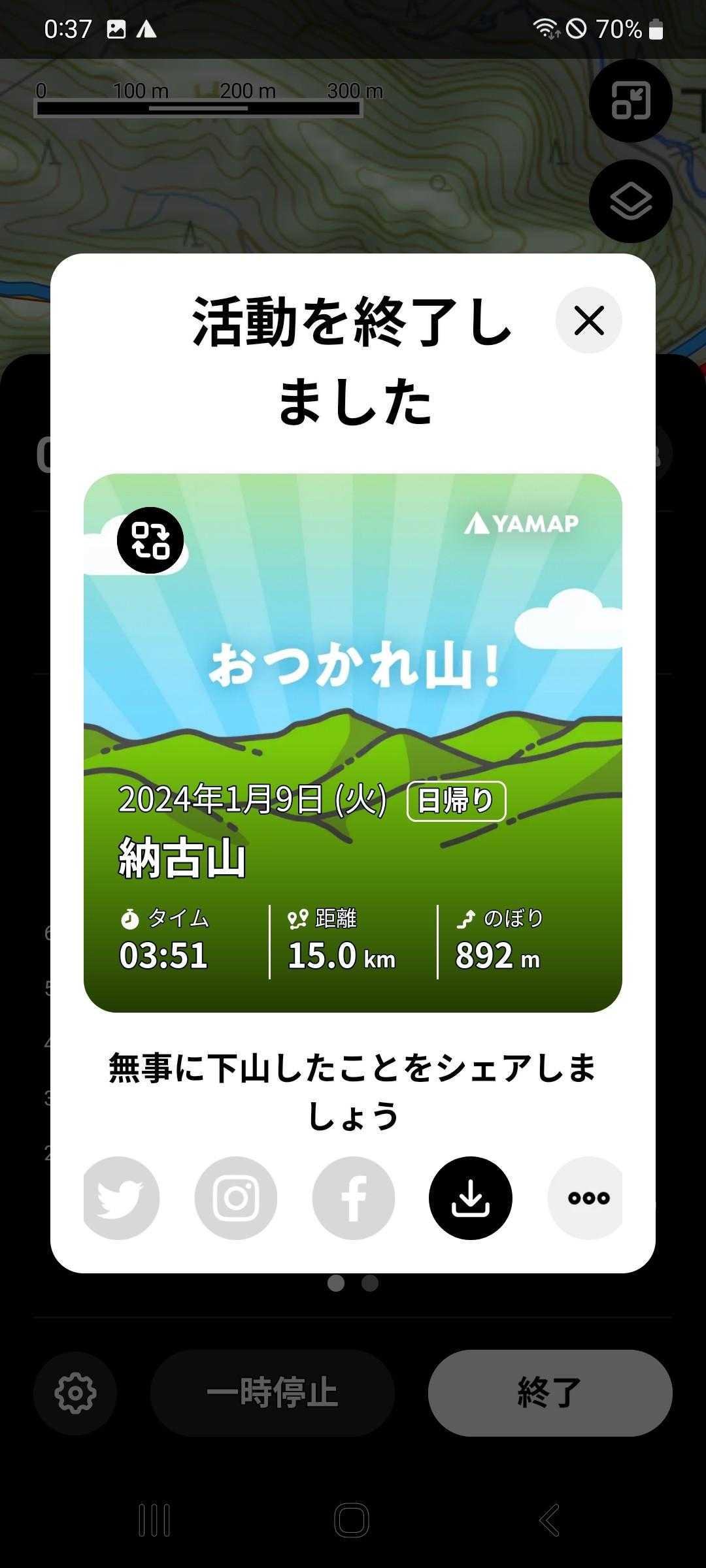Go to the home screen
The image size is (706, 1568).
pyautogui.click(x=352, y=1520)
